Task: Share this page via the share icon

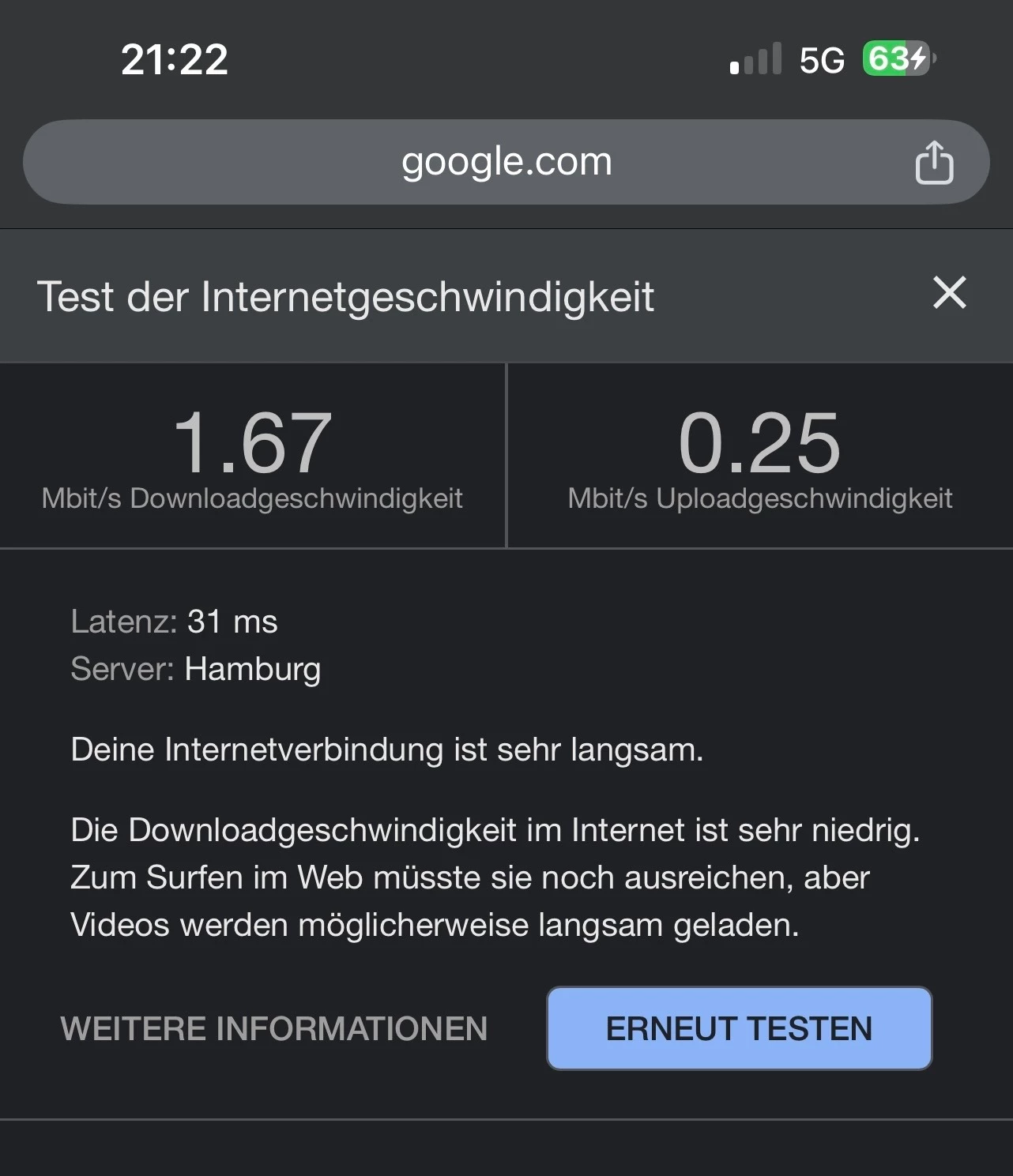Action: 934,162
